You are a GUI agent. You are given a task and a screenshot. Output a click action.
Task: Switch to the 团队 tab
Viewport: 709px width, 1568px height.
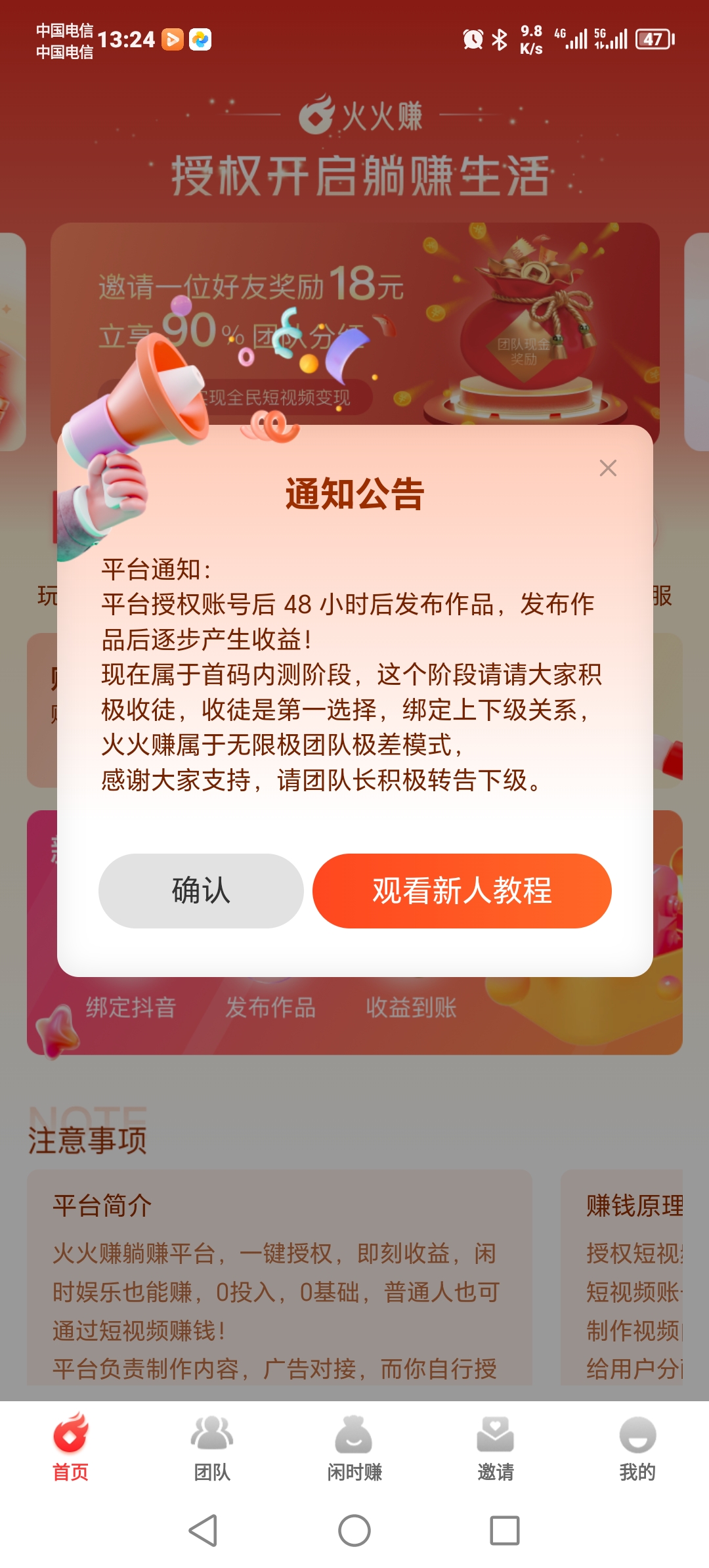(x=212, y=1448)
